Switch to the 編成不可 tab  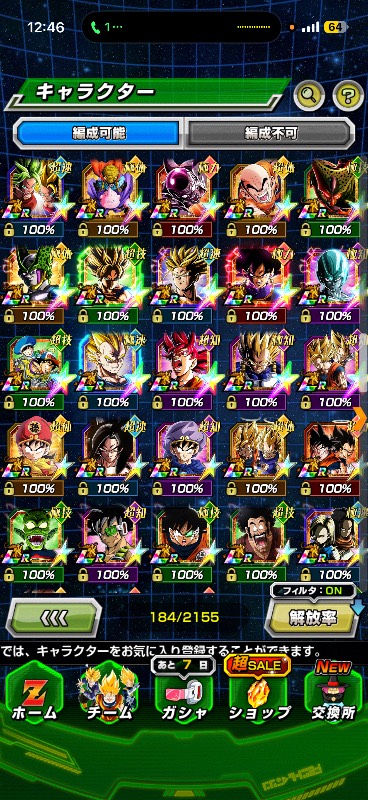[269, 133]
